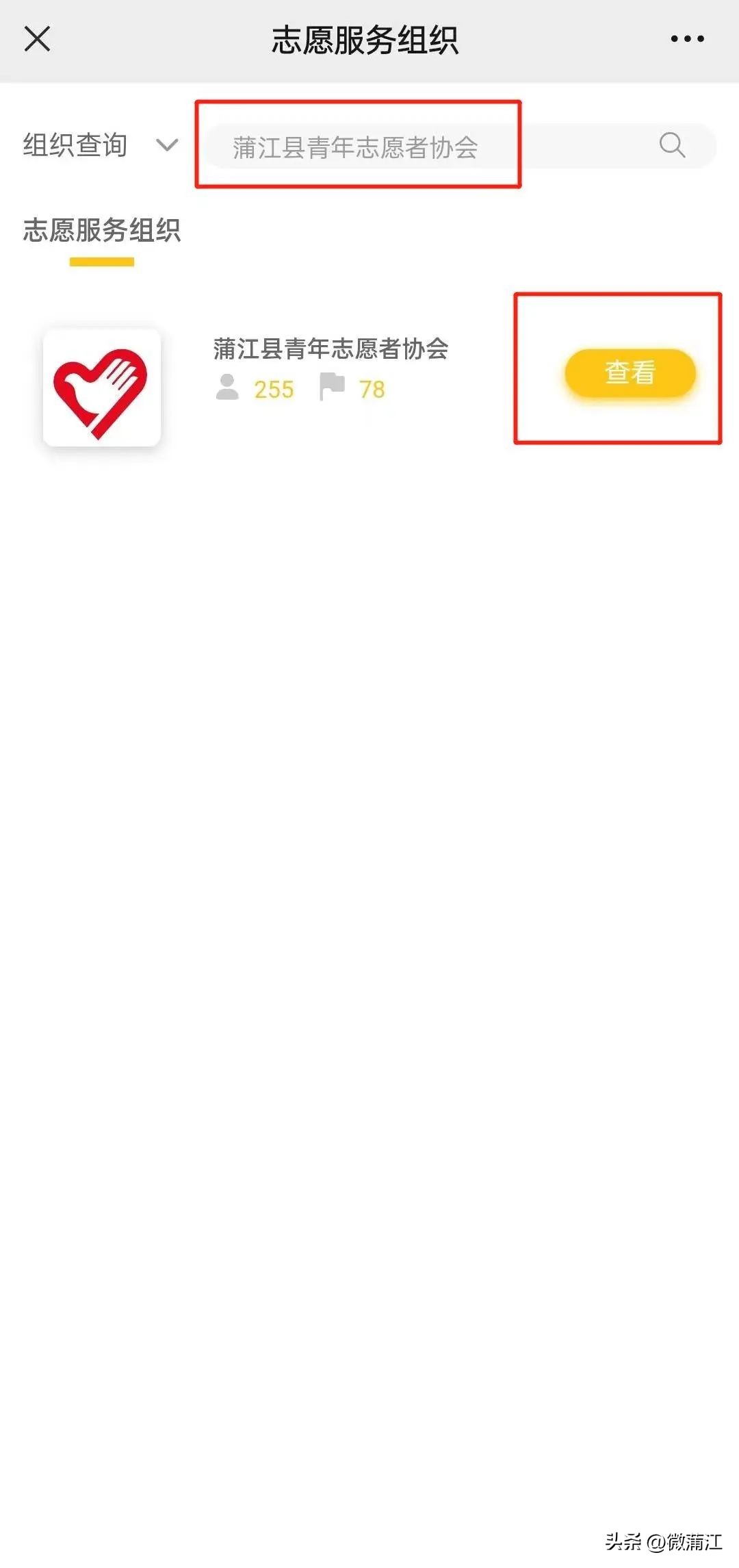Close the 志愿服务组织 page

37,39
